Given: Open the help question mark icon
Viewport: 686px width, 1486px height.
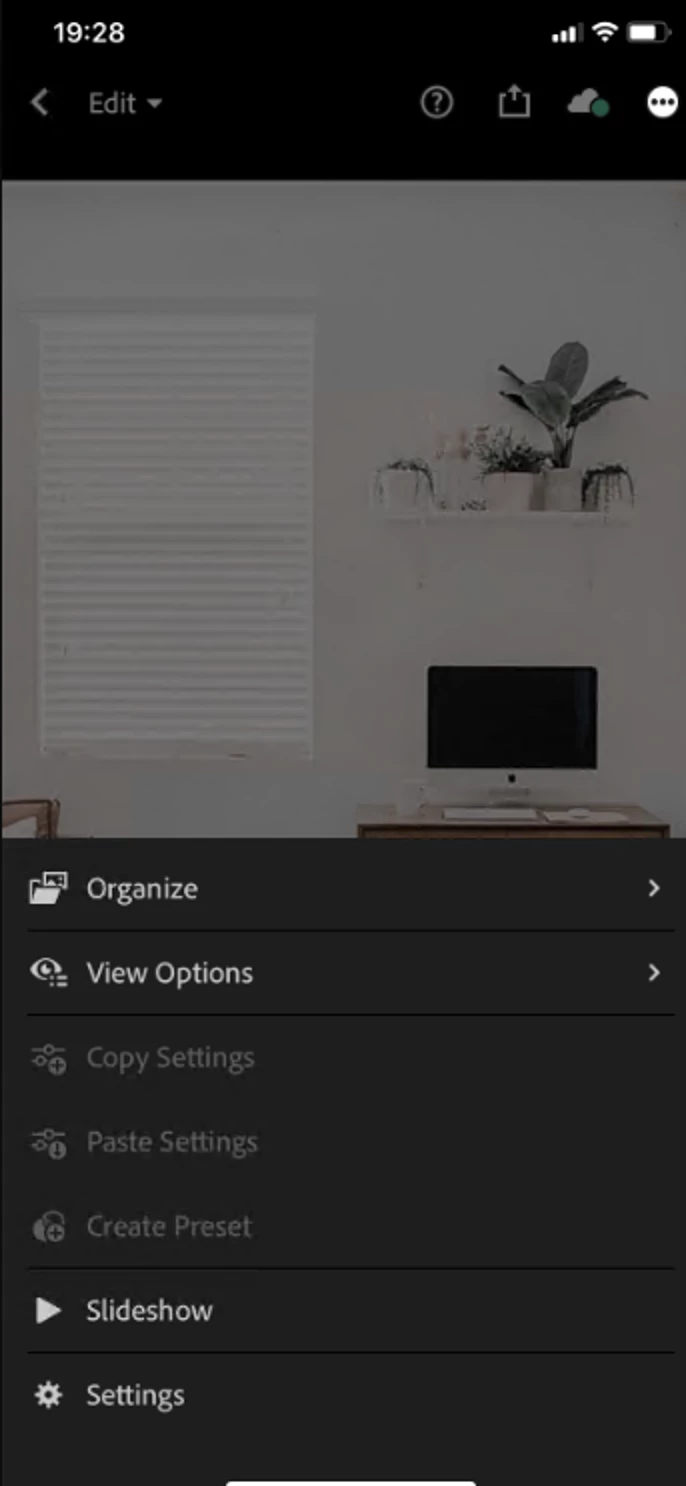Looking at the screenshot, I should click(436, 102).
